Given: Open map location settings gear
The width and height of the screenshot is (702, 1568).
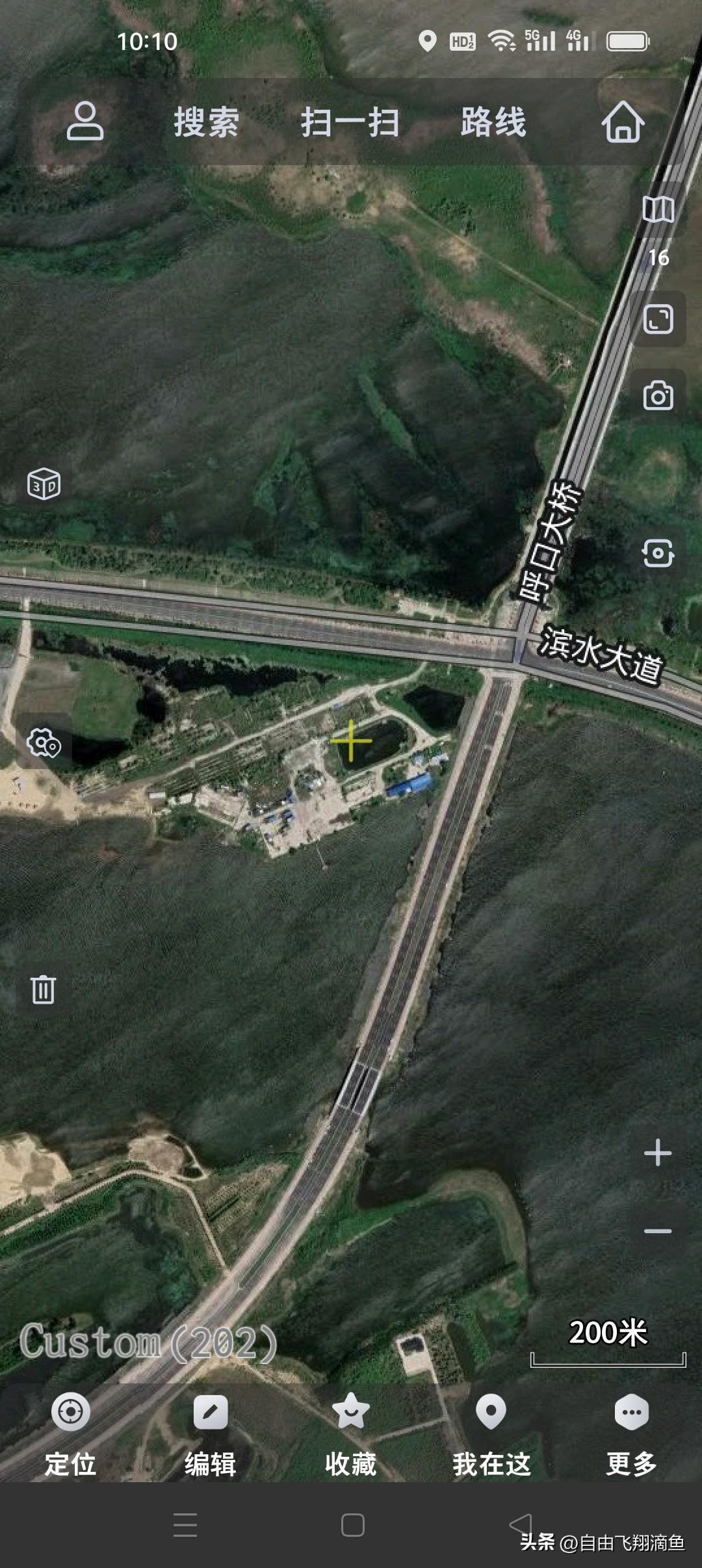Looking at the screenshot, I should click(x=44, y=742).
